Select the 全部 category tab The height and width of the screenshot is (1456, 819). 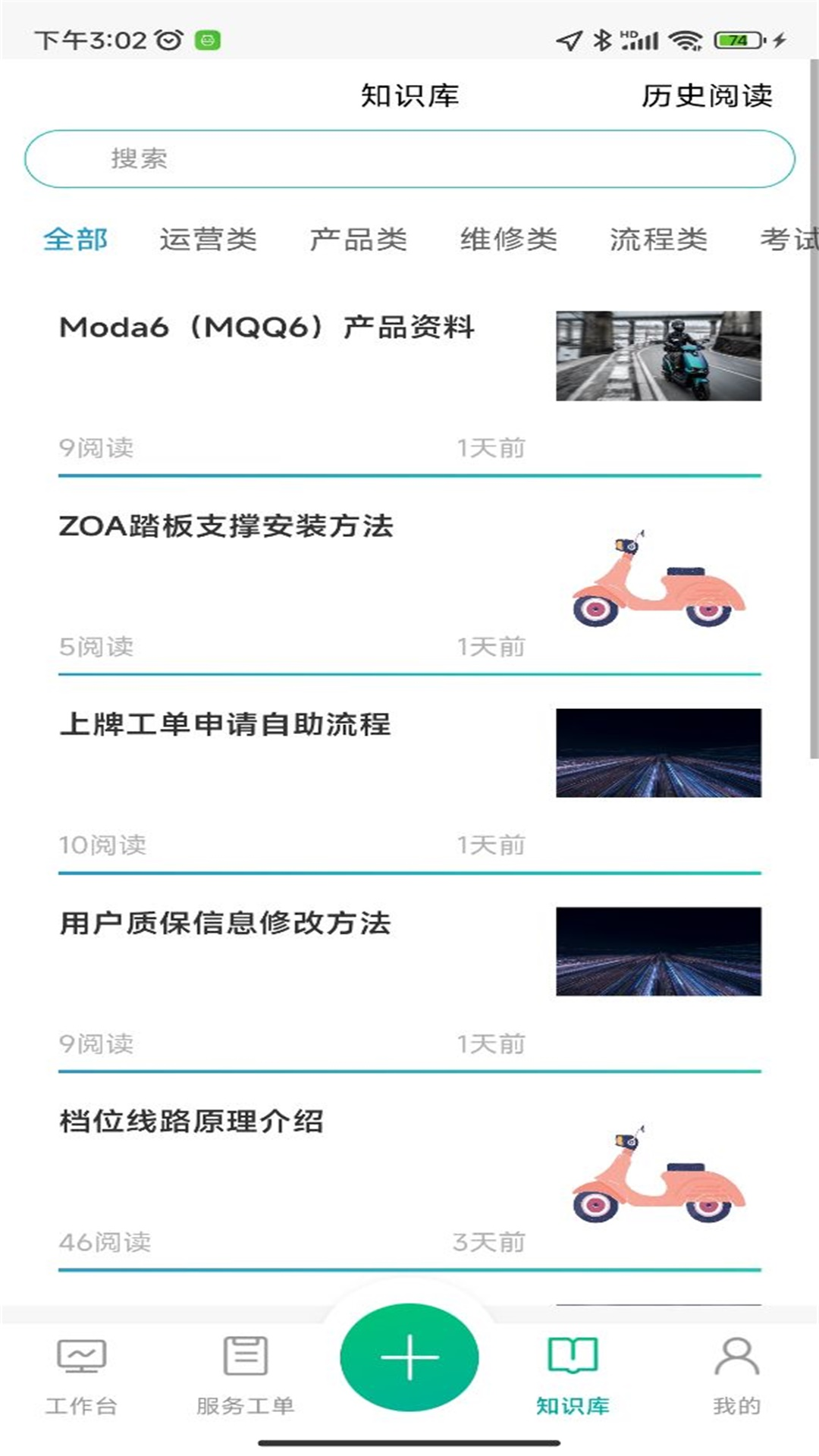[x=76, y=239]
